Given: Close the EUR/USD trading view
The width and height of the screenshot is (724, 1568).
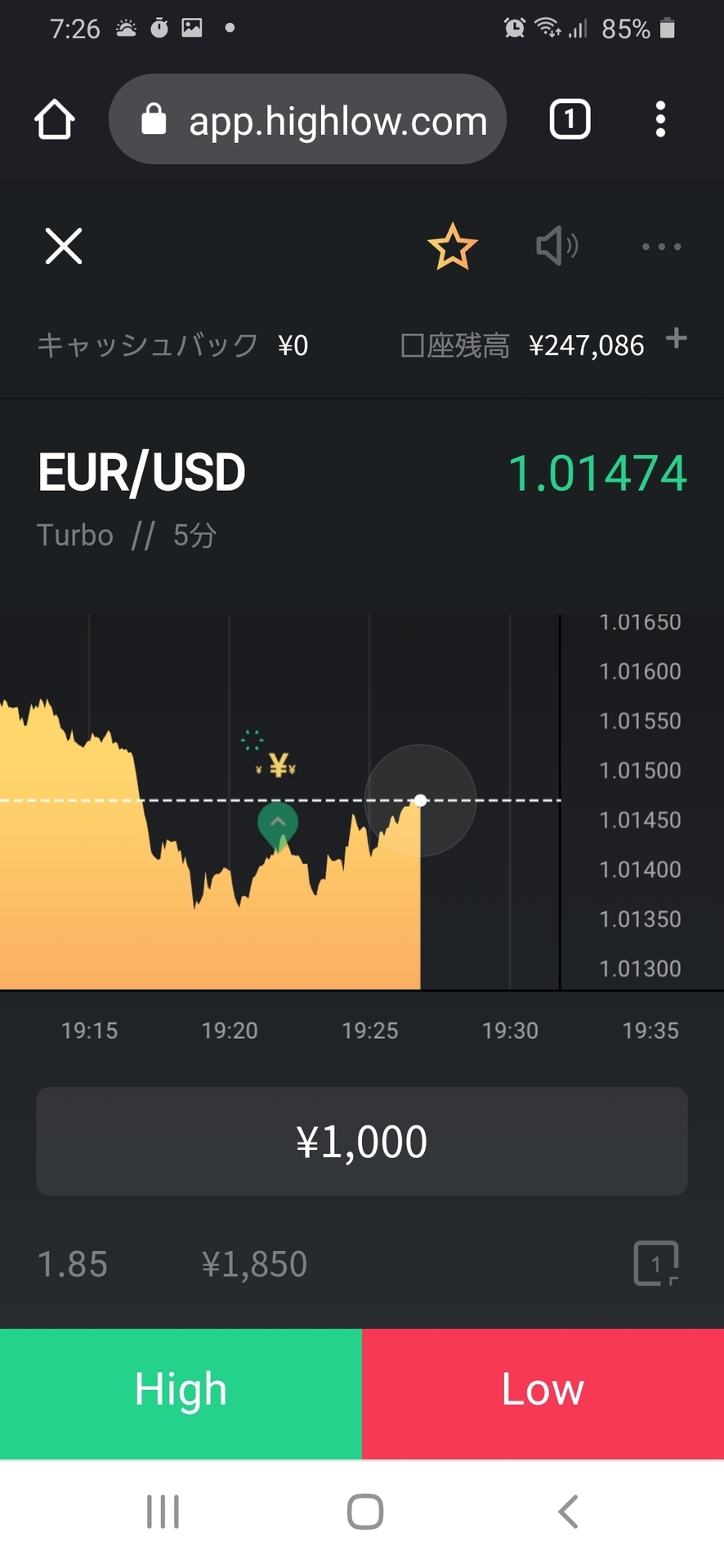Looking at the screenshot, I should point(64,246).
